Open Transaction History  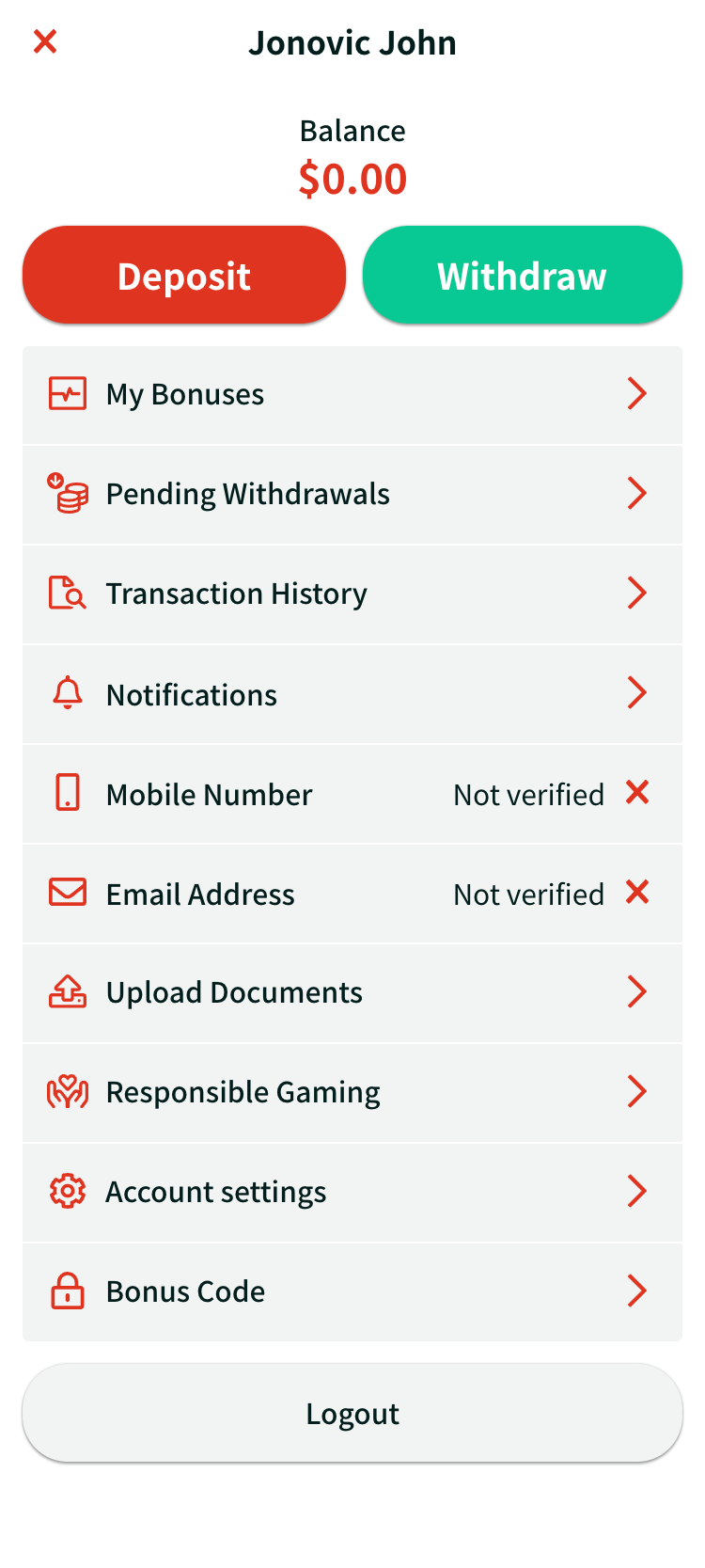[x=352, y=594]
